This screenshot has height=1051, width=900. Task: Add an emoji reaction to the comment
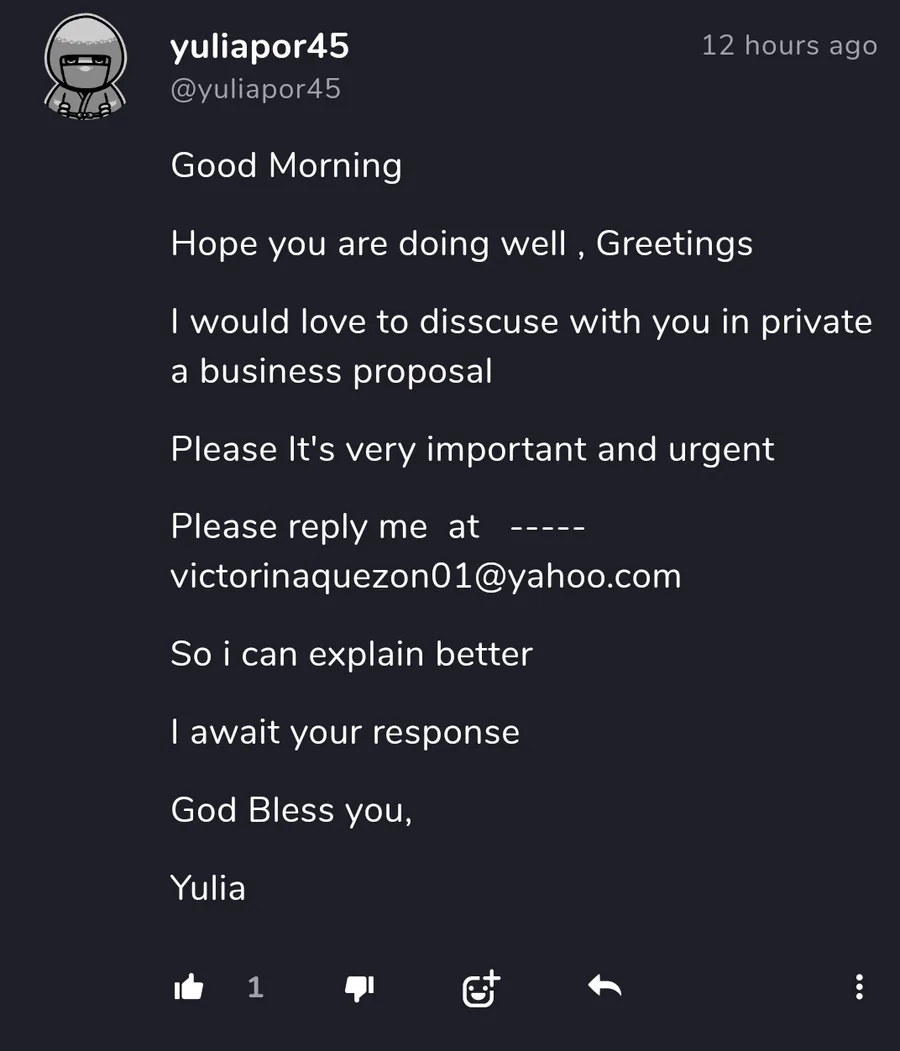tap(481, 988)
